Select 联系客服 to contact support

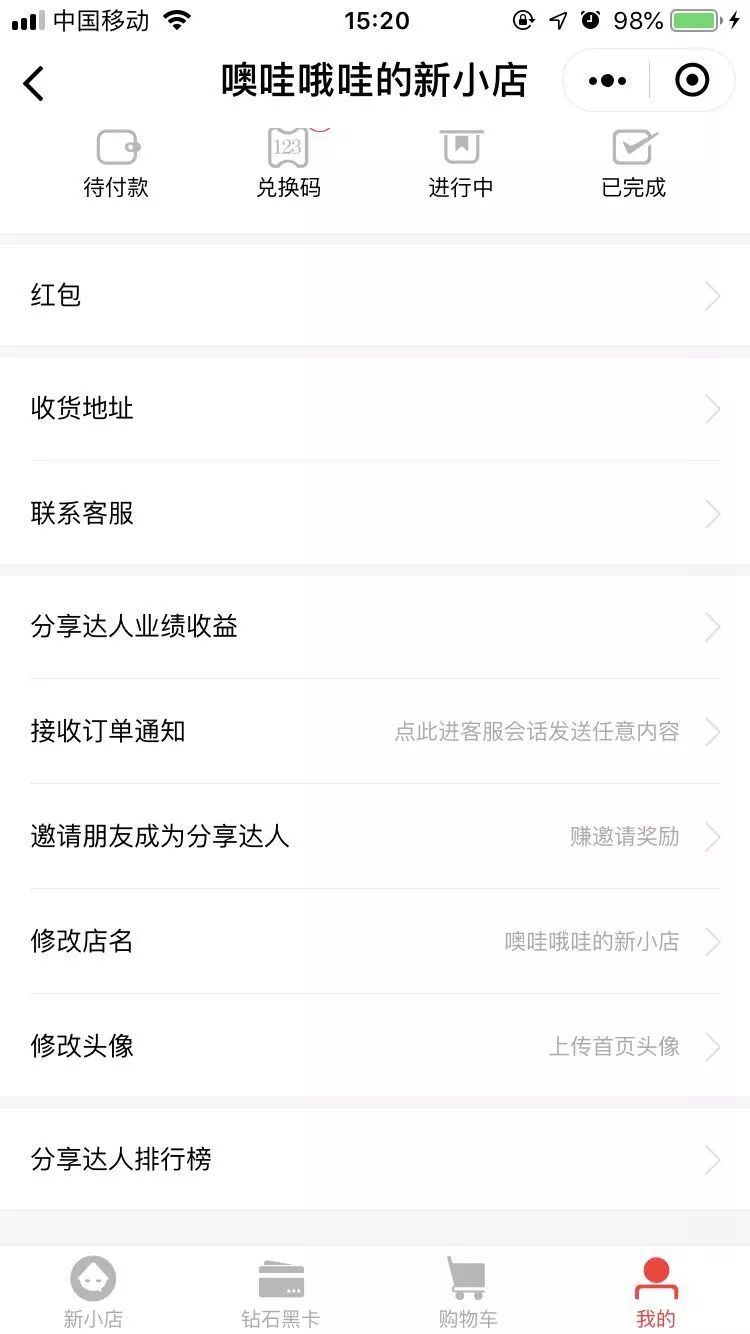tap(375, 513)
